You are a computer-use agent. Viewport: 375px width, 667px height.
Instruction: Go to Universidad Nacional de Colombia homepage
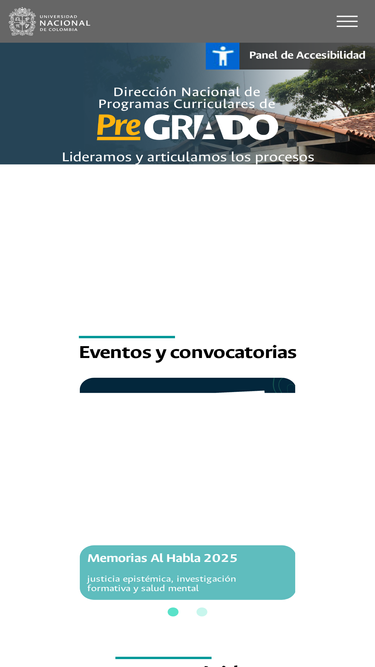[49, 21]
